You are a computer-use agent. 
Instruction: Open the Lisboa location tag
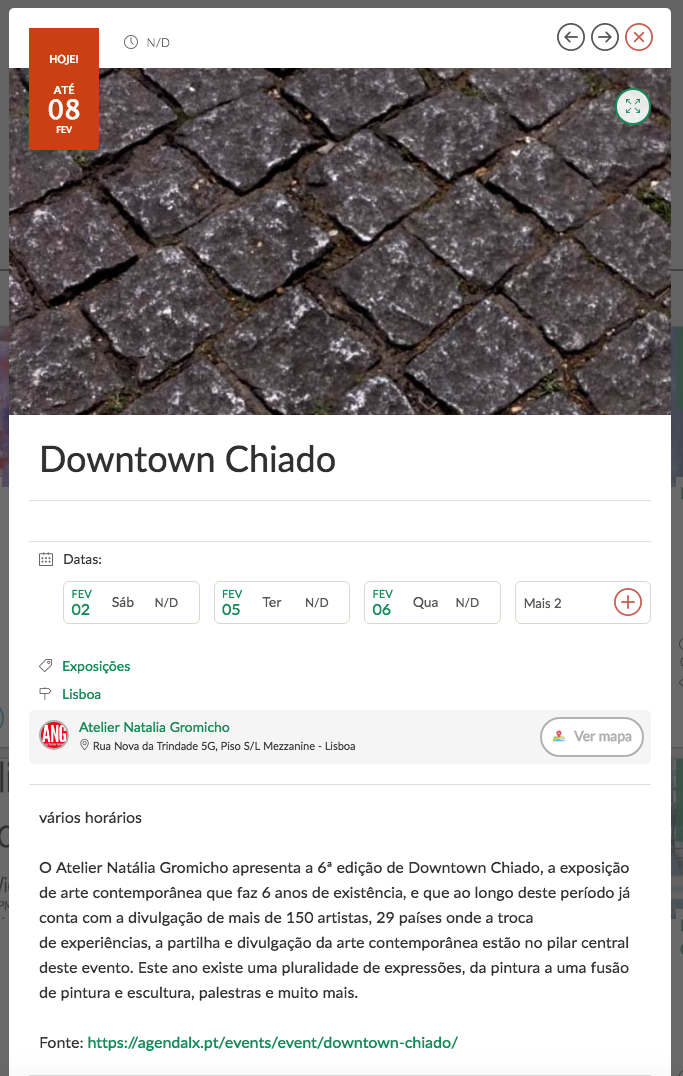81,694
